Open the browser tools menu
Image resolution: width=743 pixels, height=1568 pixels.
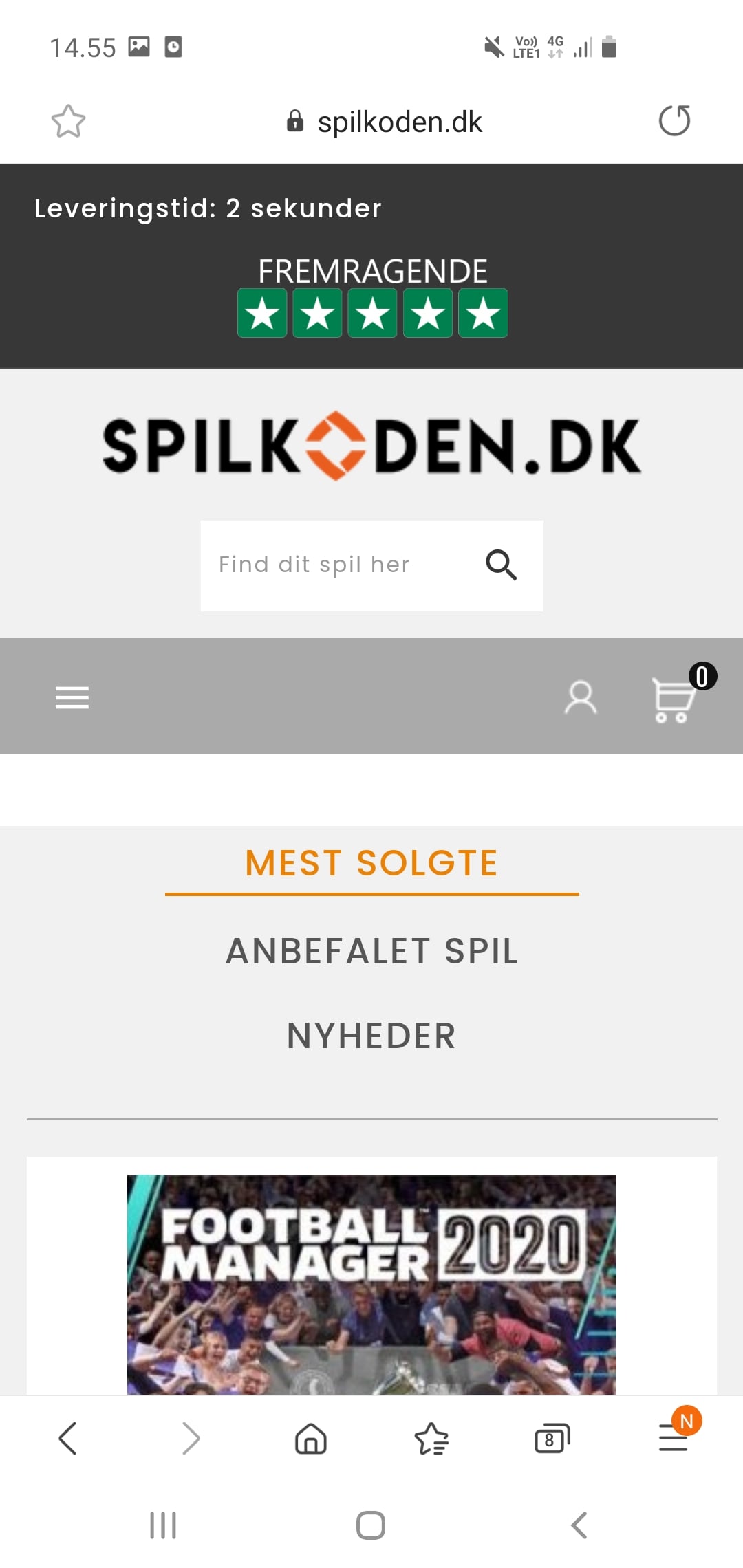(x=673, y=1439)
